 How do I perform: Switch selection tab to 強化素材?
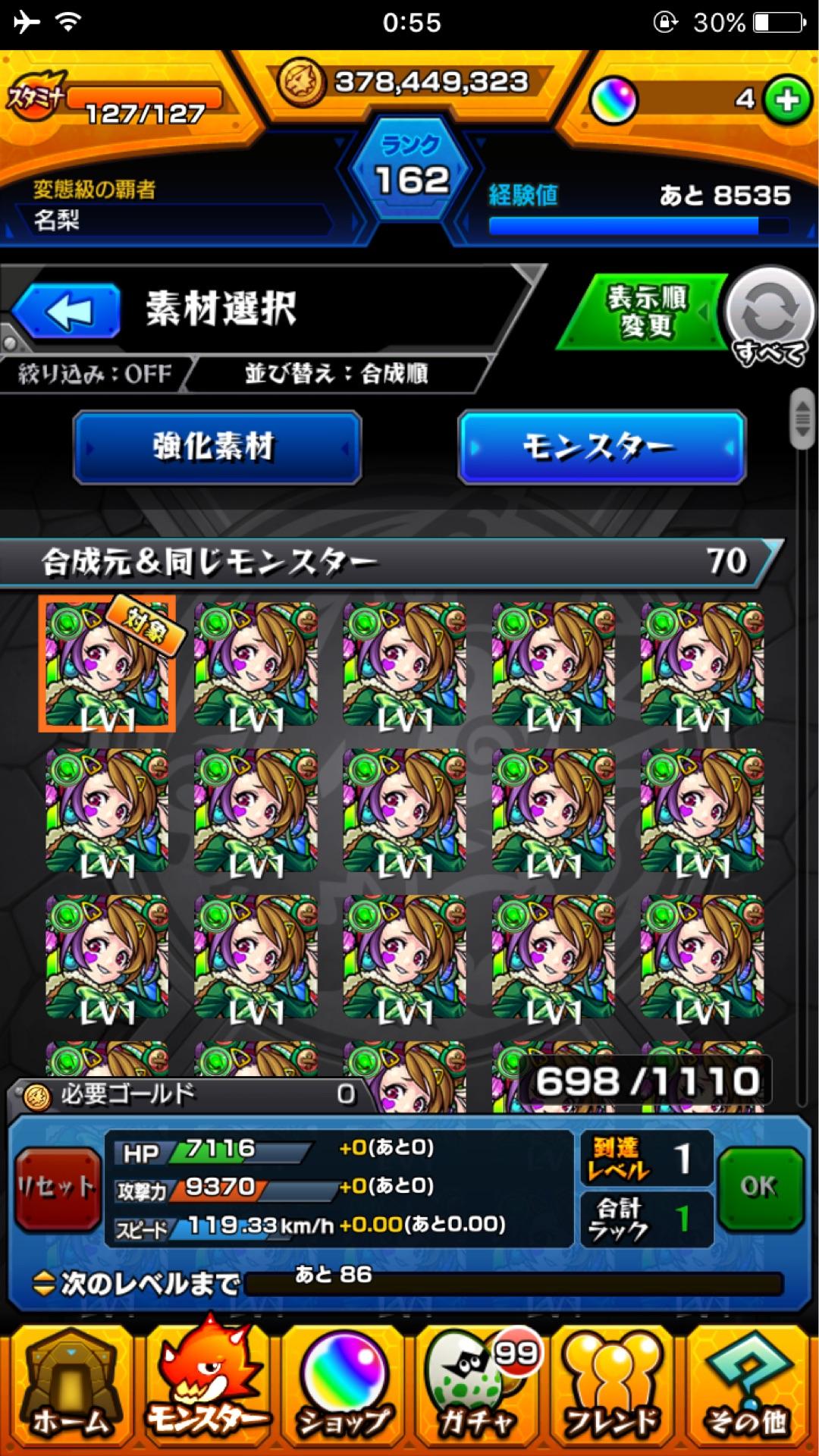pos(216,447)
